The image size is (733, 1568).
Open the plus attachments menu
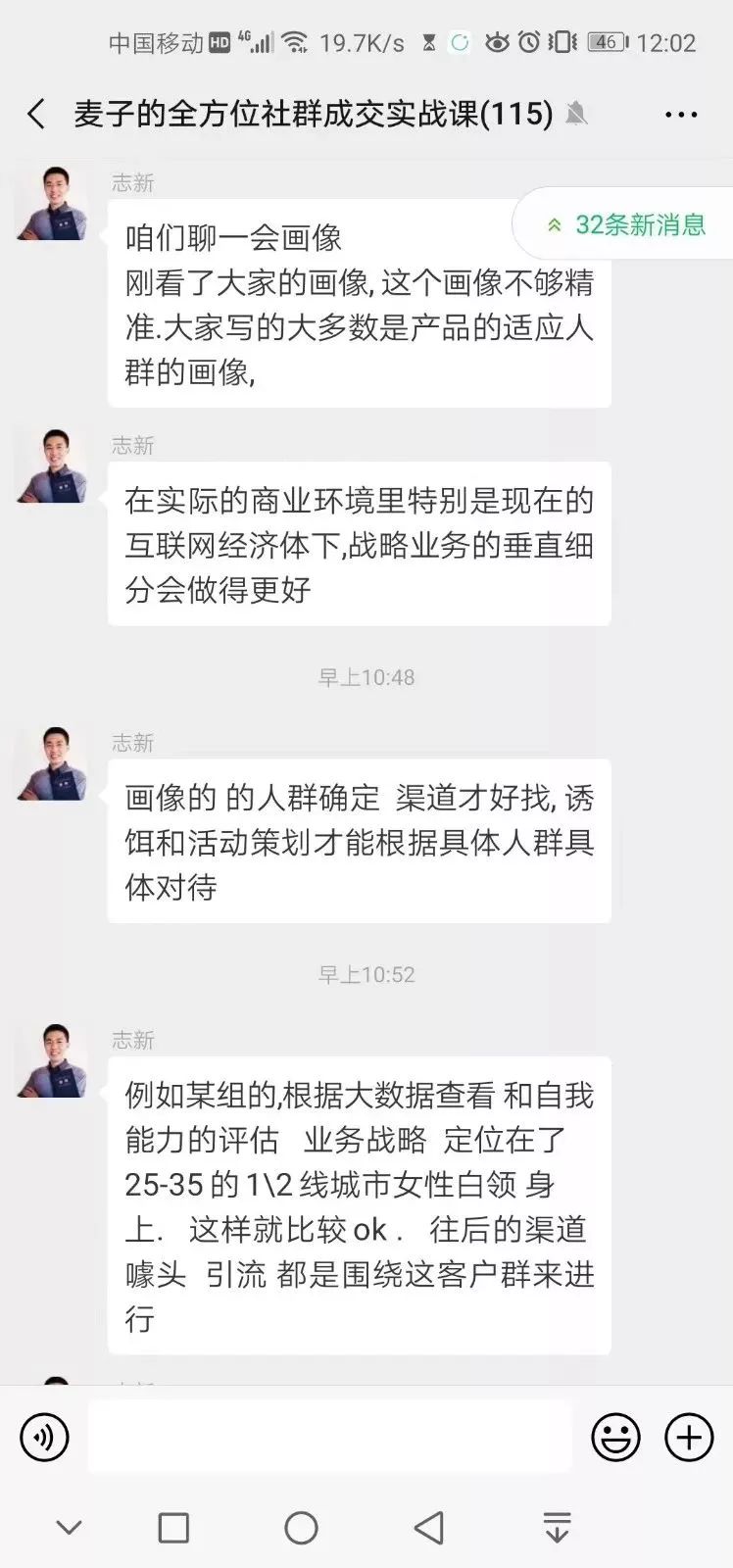tap(689, 1438)
